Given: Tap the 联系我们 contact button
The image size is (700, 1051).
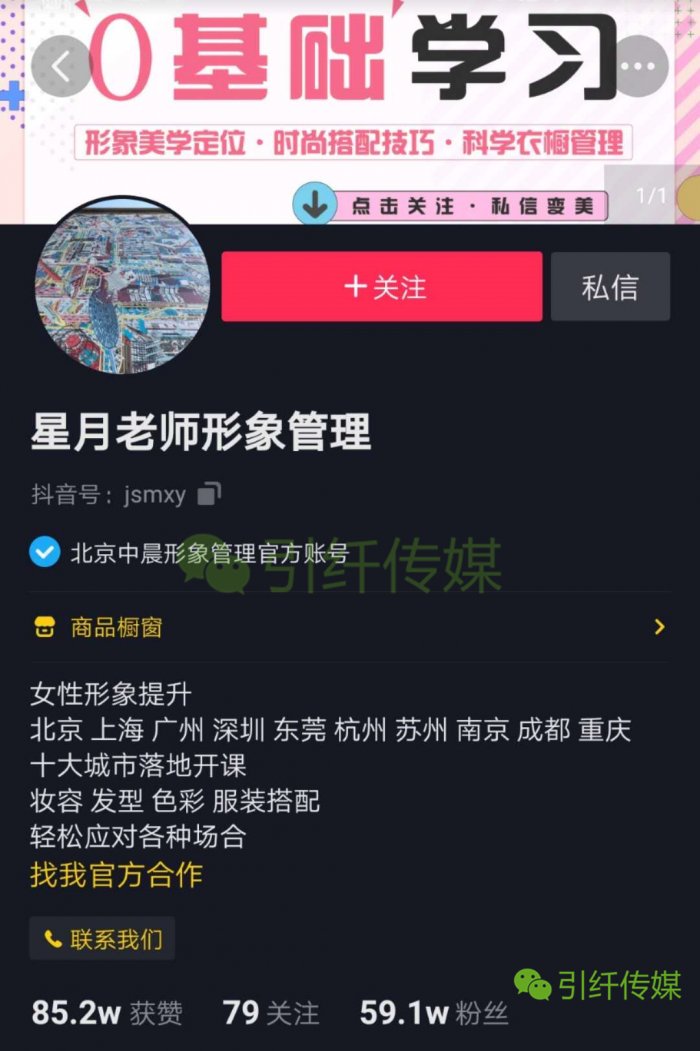Looking at the screenshot, I should click(102, 939).
